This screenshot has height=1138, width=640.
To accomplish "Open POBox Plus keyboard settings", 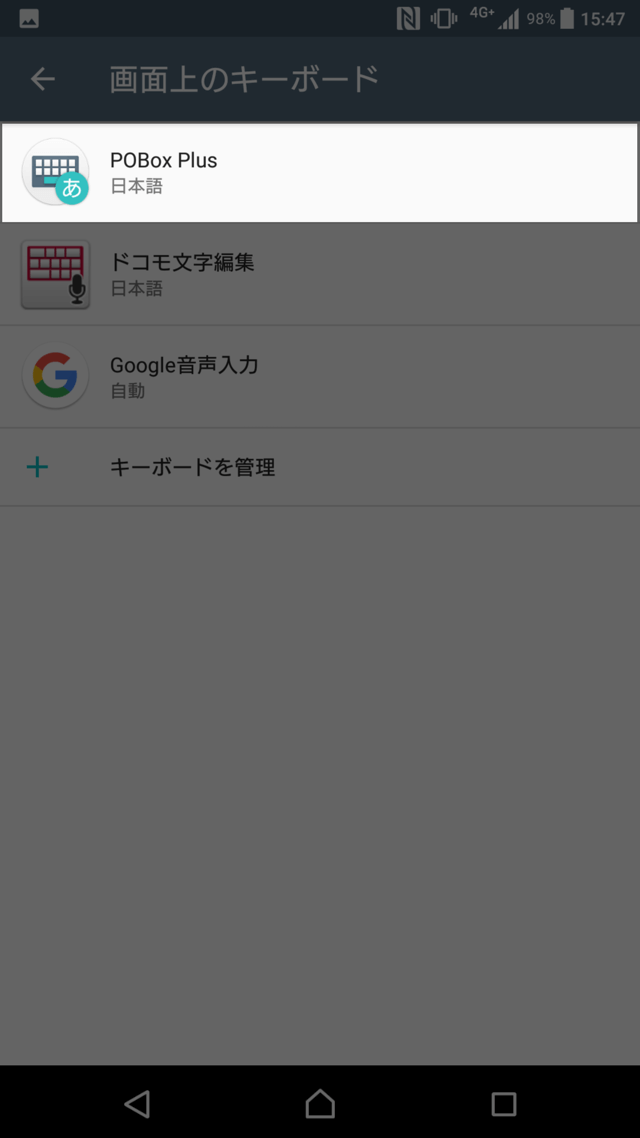I will 320,172.
